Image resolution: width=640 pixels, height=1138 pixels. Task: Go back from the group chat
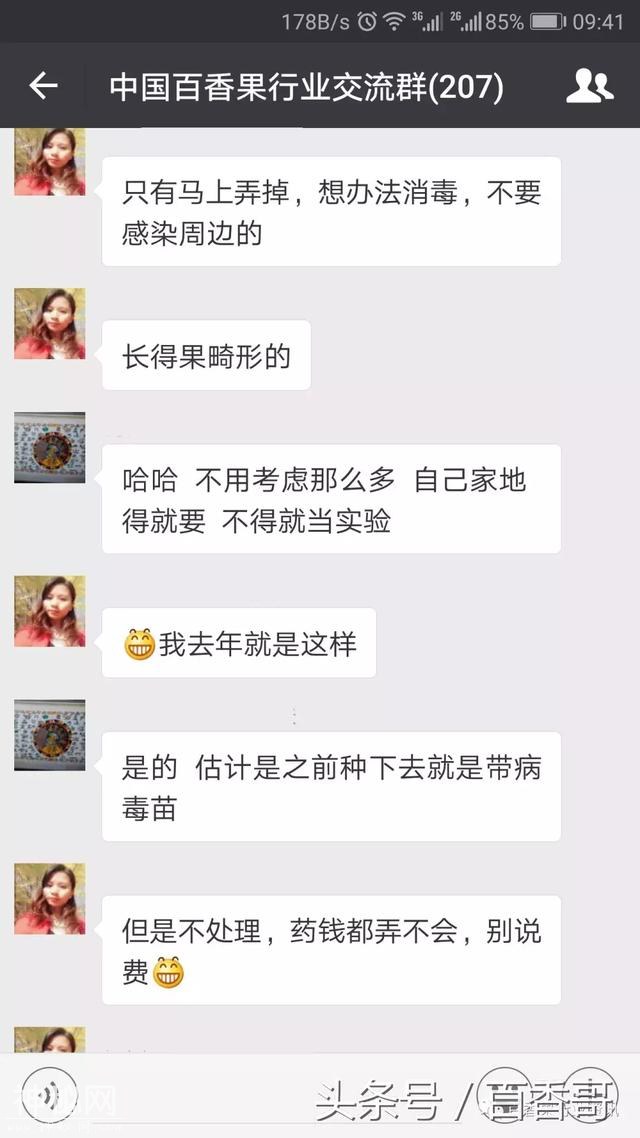[x=43, y=86]
